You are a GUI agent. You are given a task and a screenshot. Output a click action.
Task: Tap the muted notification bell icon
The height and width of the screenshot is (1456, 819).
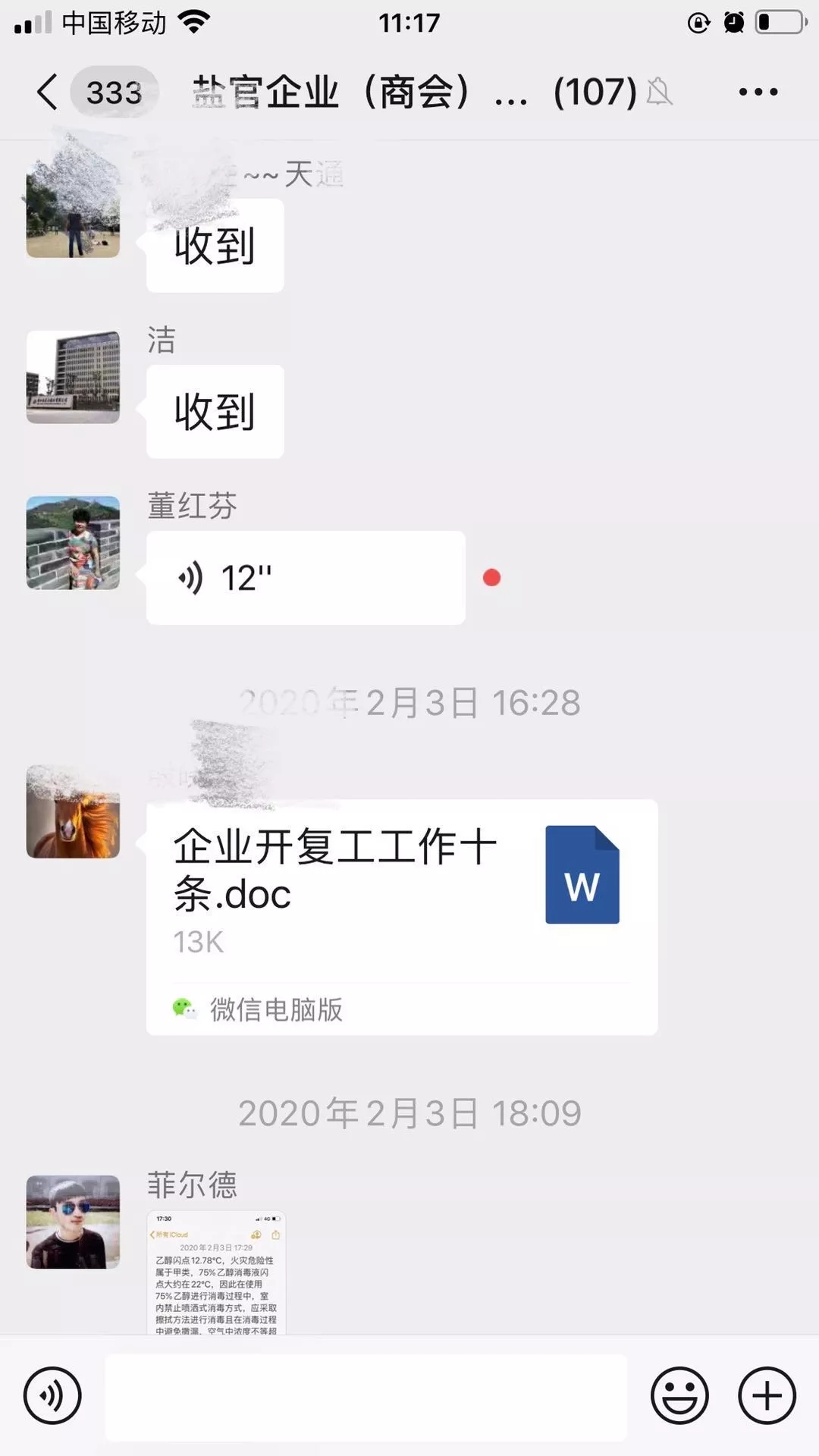pyautogui.click(x=659, y=92)
